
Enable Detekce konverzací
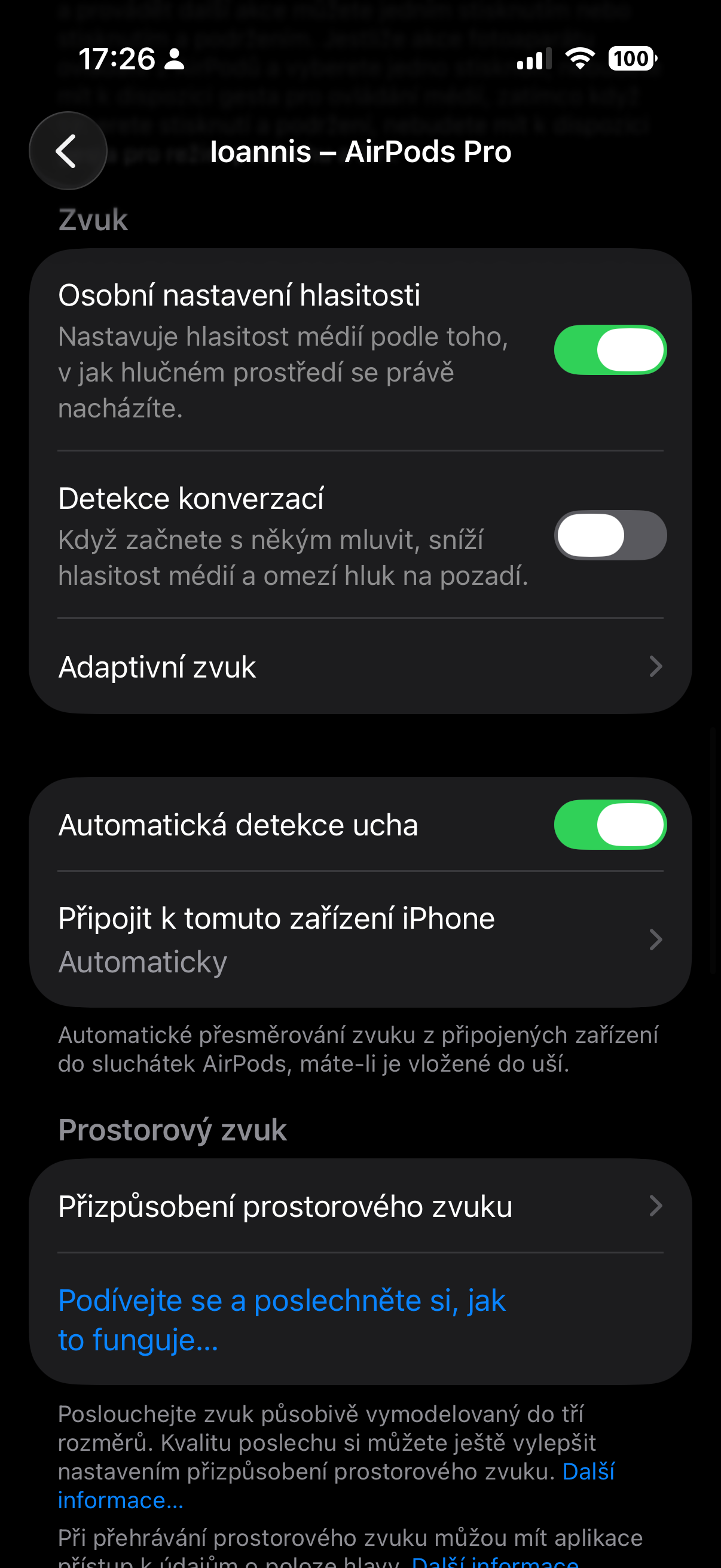[610, 535]
